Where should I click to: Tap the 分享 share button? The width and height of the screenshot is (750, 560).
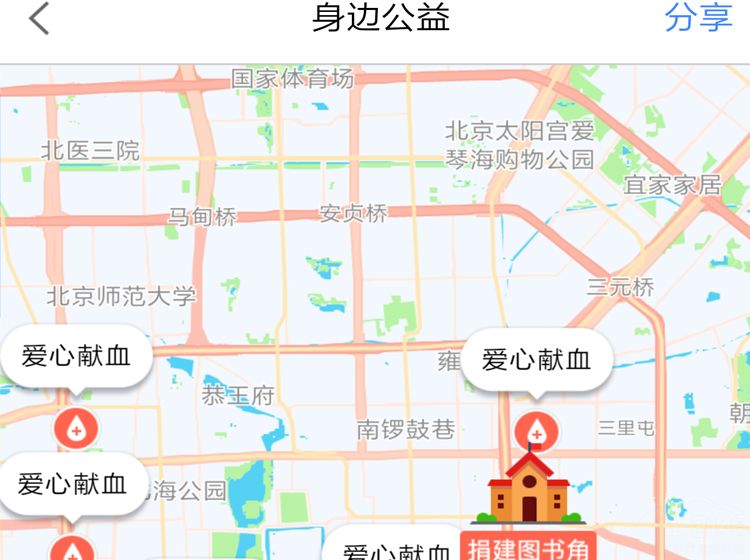(699, 18)
